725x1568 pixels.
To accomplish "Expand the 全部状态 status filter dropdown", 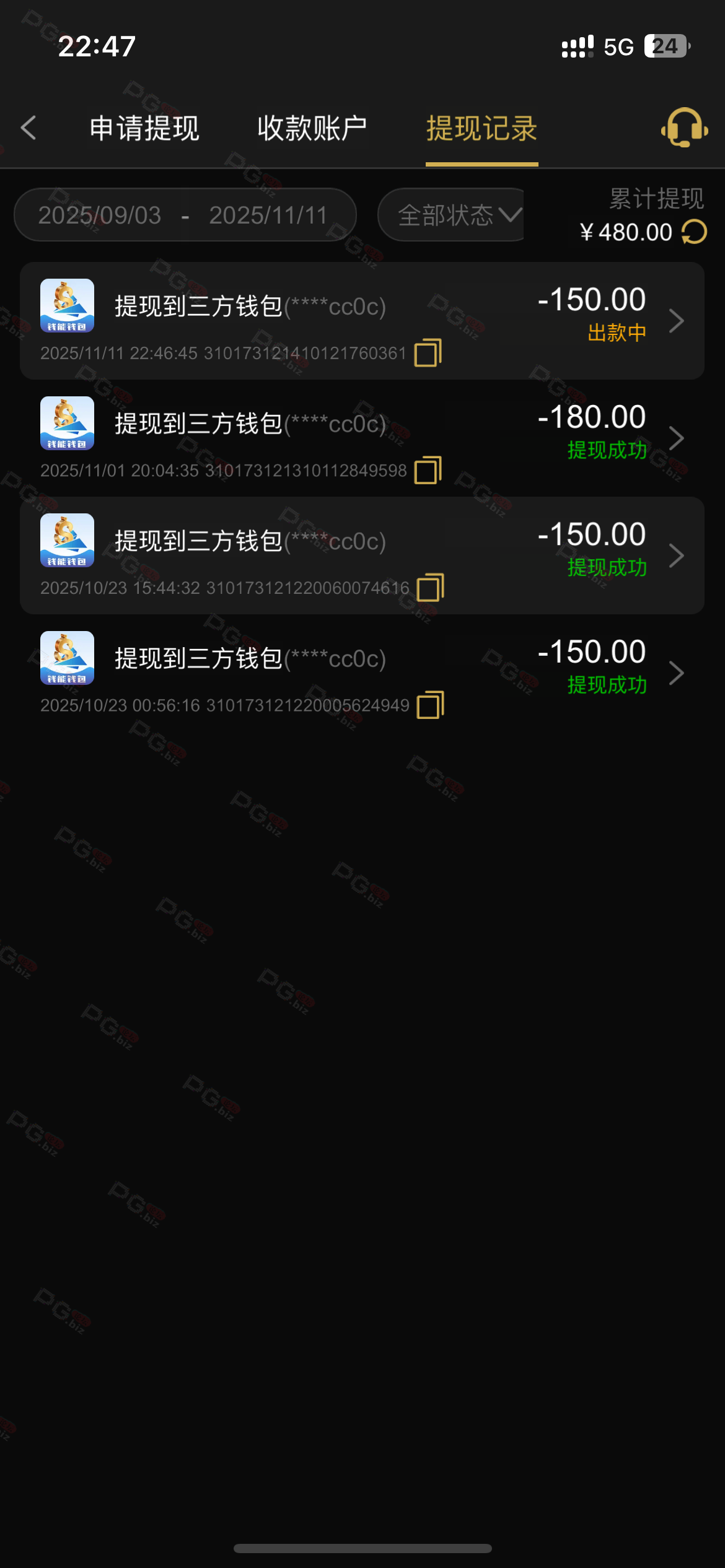I will pyautogui.click(x=459, y=216).
